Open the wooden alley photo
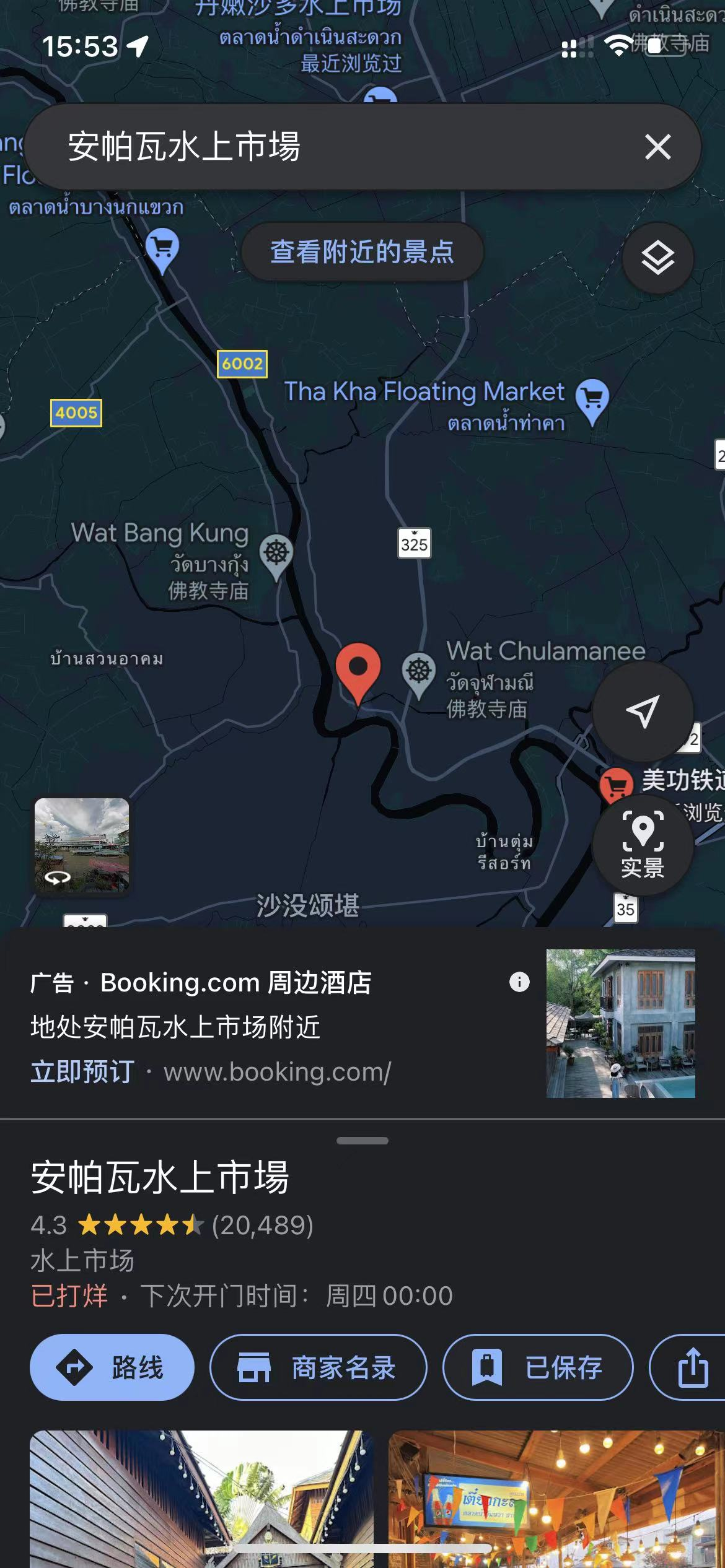The image size is (725, 1568). pos(201,1499)
